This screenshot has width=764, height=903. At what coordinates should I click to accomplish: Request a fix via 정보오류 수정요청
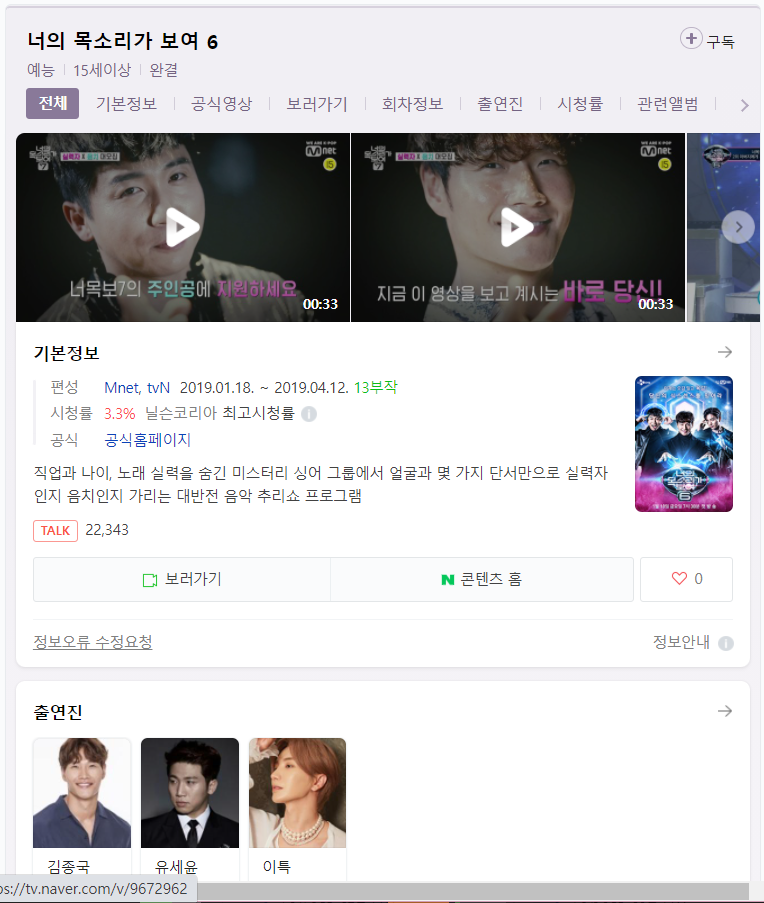(x=93, y=642)
